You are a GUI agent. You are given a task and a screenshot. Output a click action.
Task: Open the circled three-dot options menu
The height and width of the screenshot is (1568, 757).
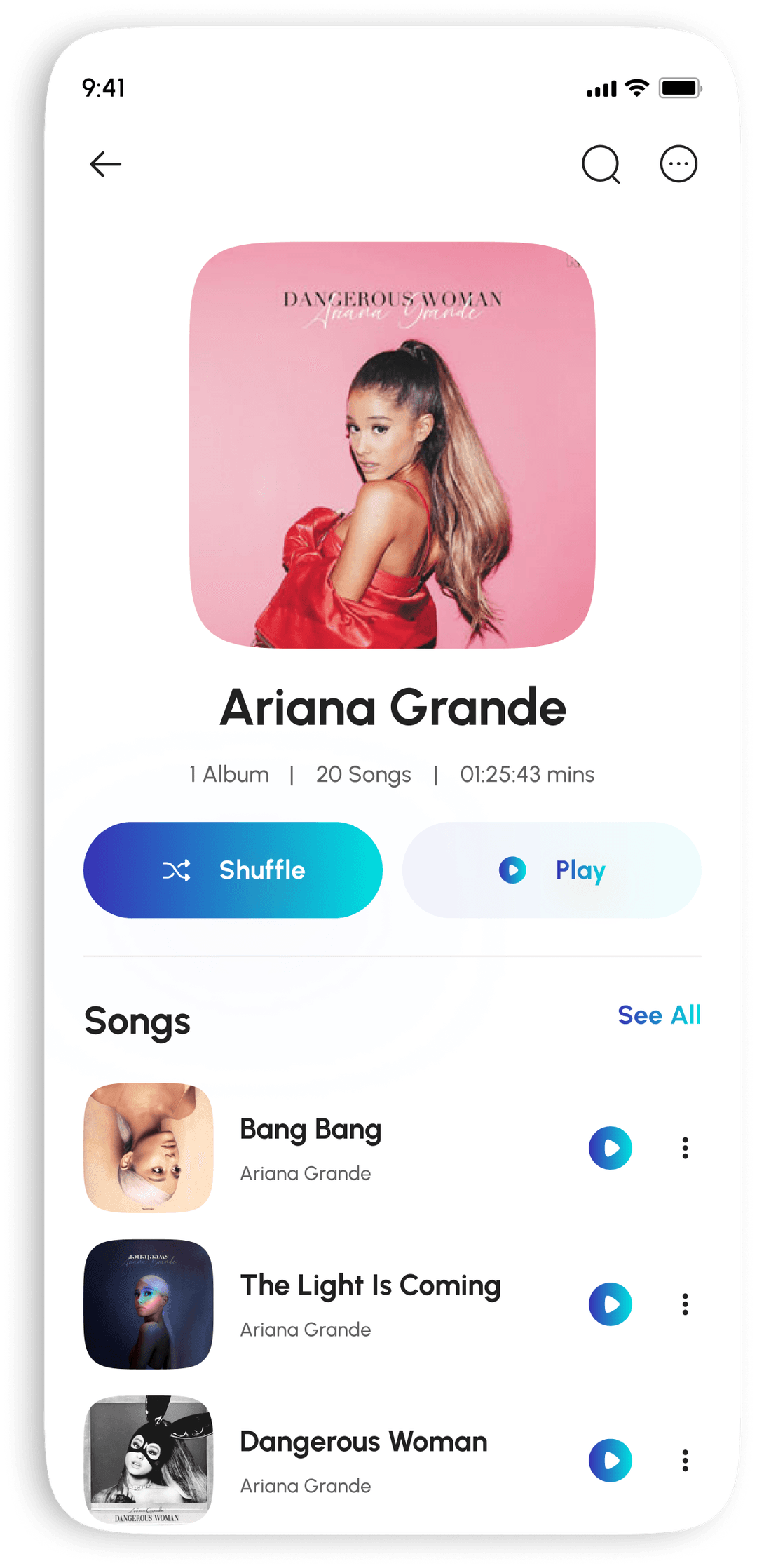point(678,164)
